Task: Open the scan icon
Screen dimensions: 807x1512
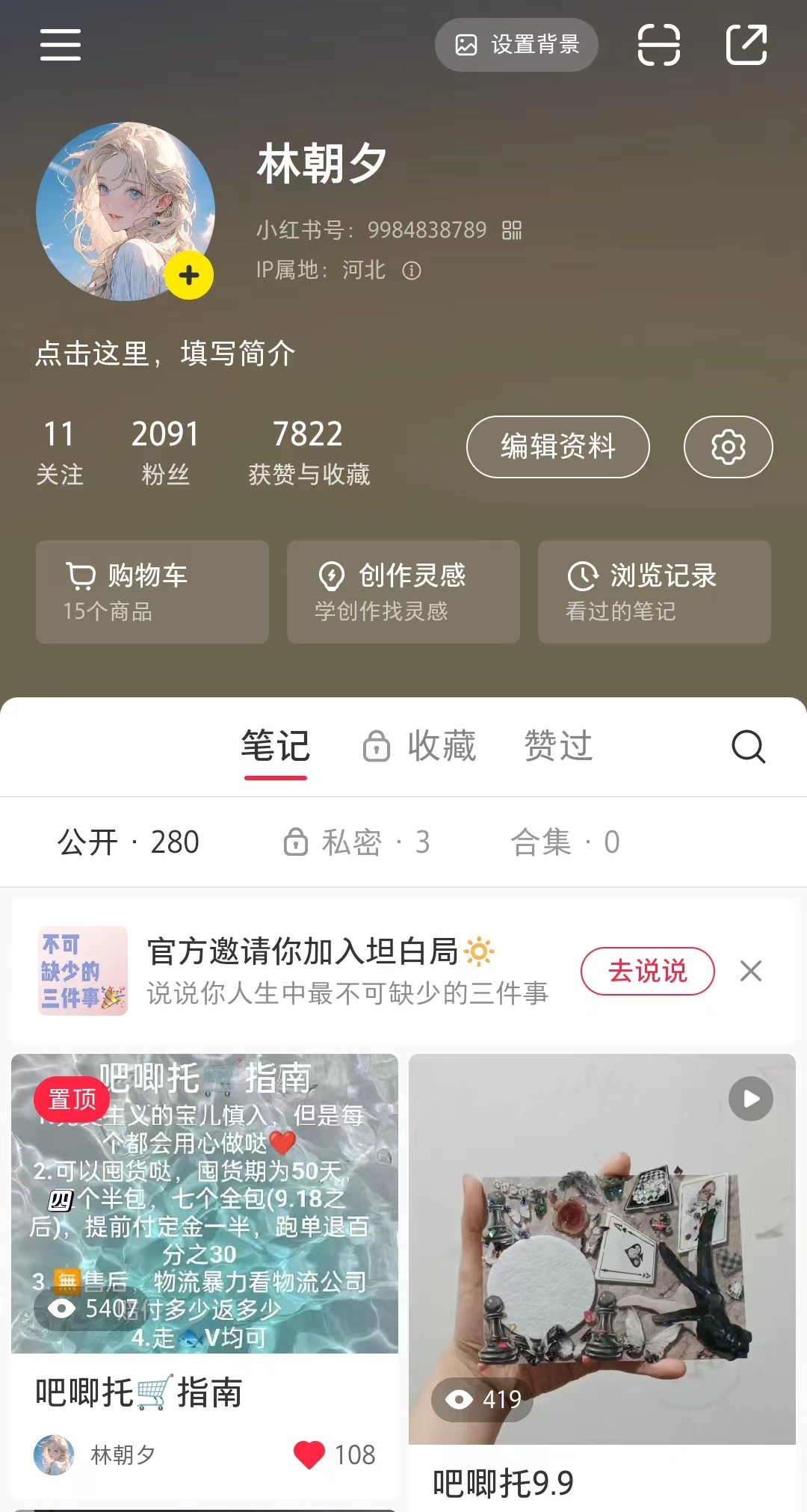Action: (x=658, y=45)
